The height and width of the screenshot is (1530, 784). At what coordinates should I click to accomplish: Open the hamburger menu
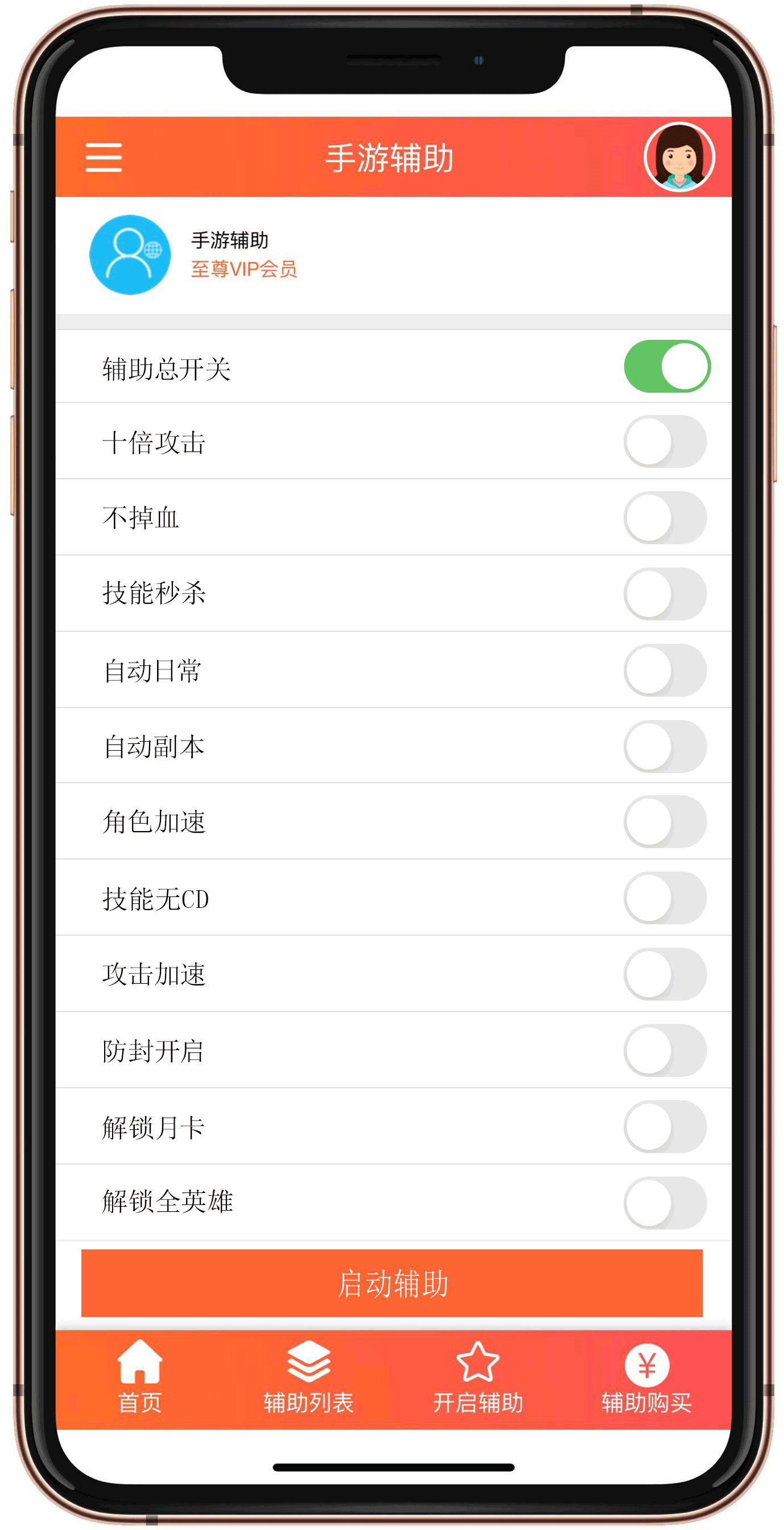(104, 158)
